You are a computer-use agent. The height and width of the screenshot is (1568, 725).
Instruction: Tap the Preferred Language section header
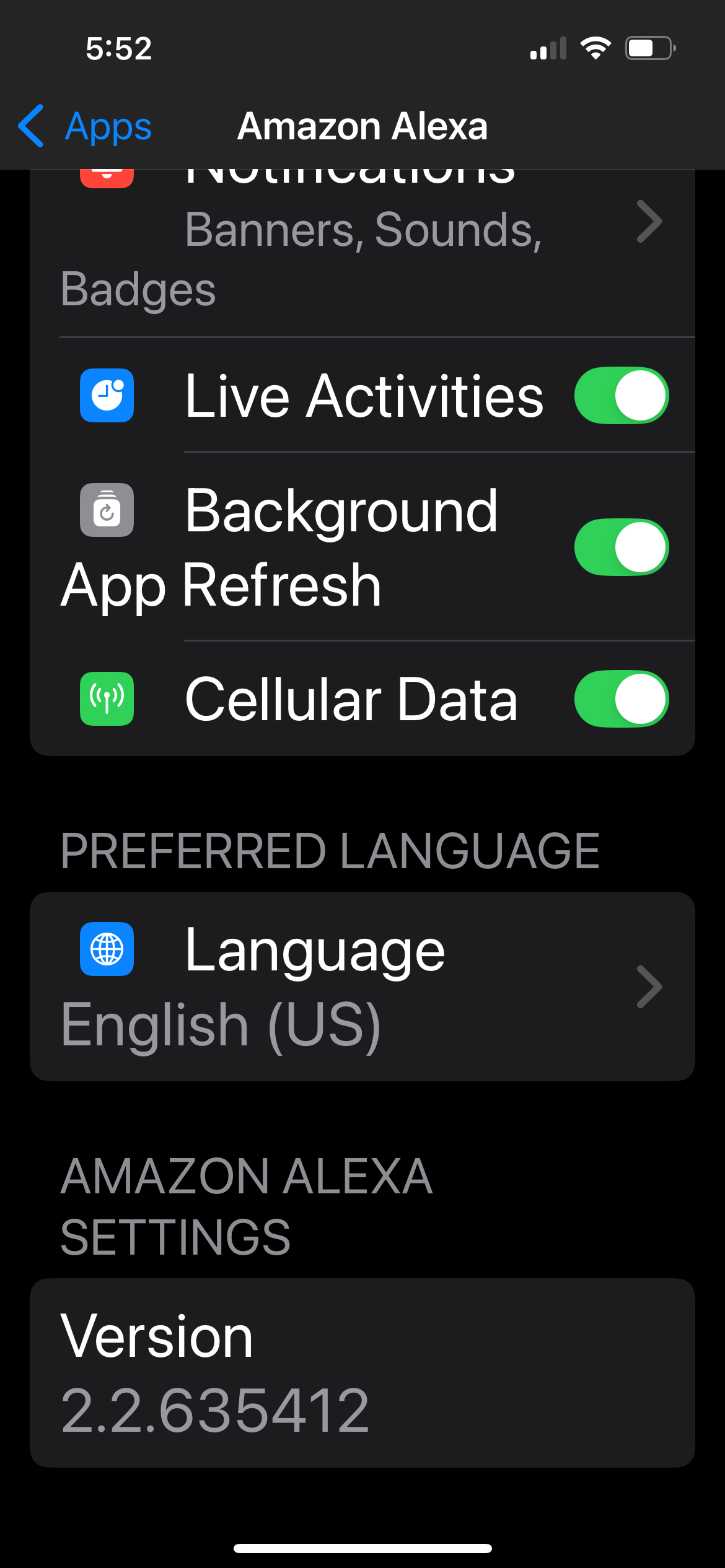(330, 850)
